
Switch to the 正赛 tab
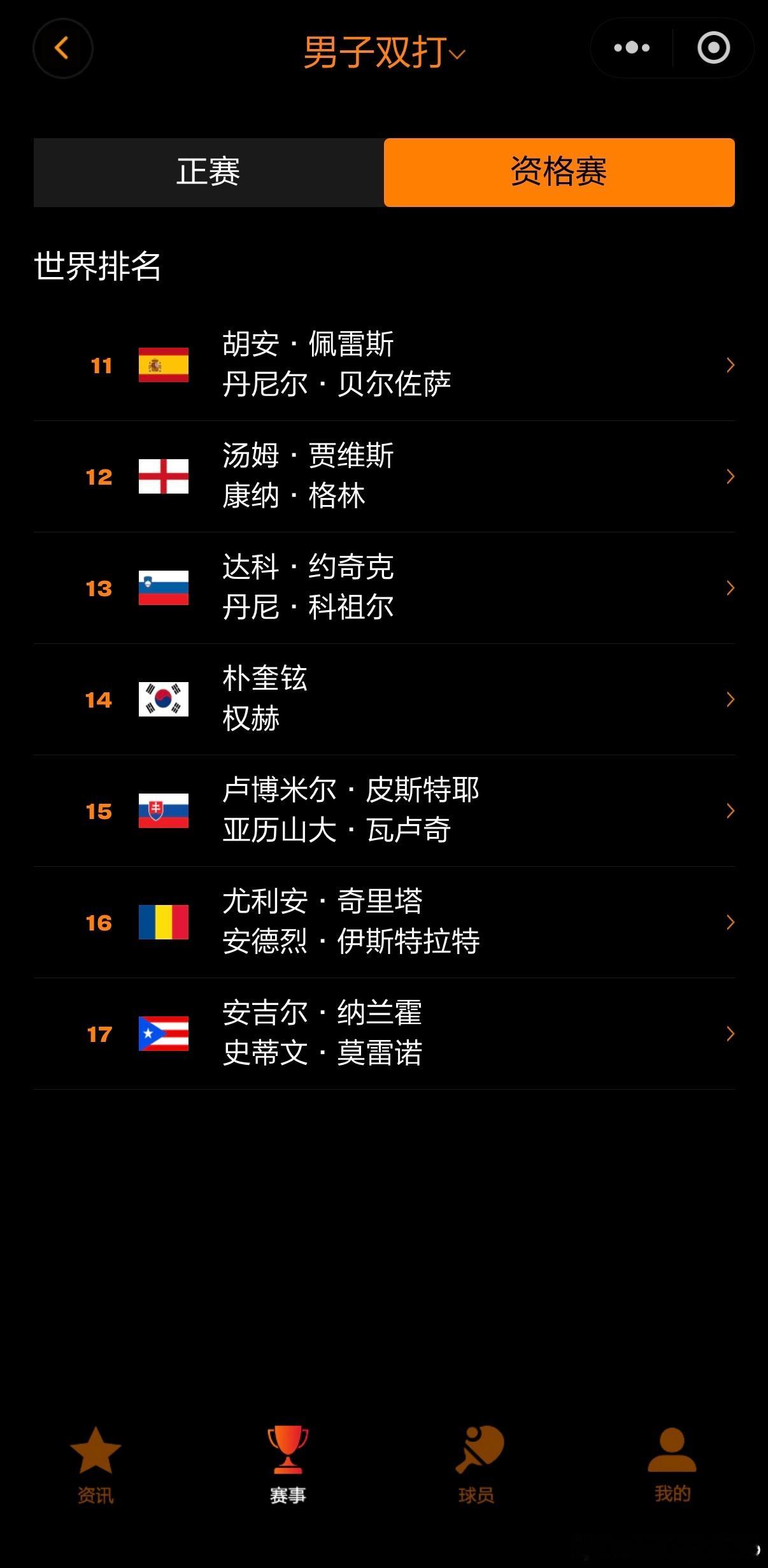coord(209,172)
